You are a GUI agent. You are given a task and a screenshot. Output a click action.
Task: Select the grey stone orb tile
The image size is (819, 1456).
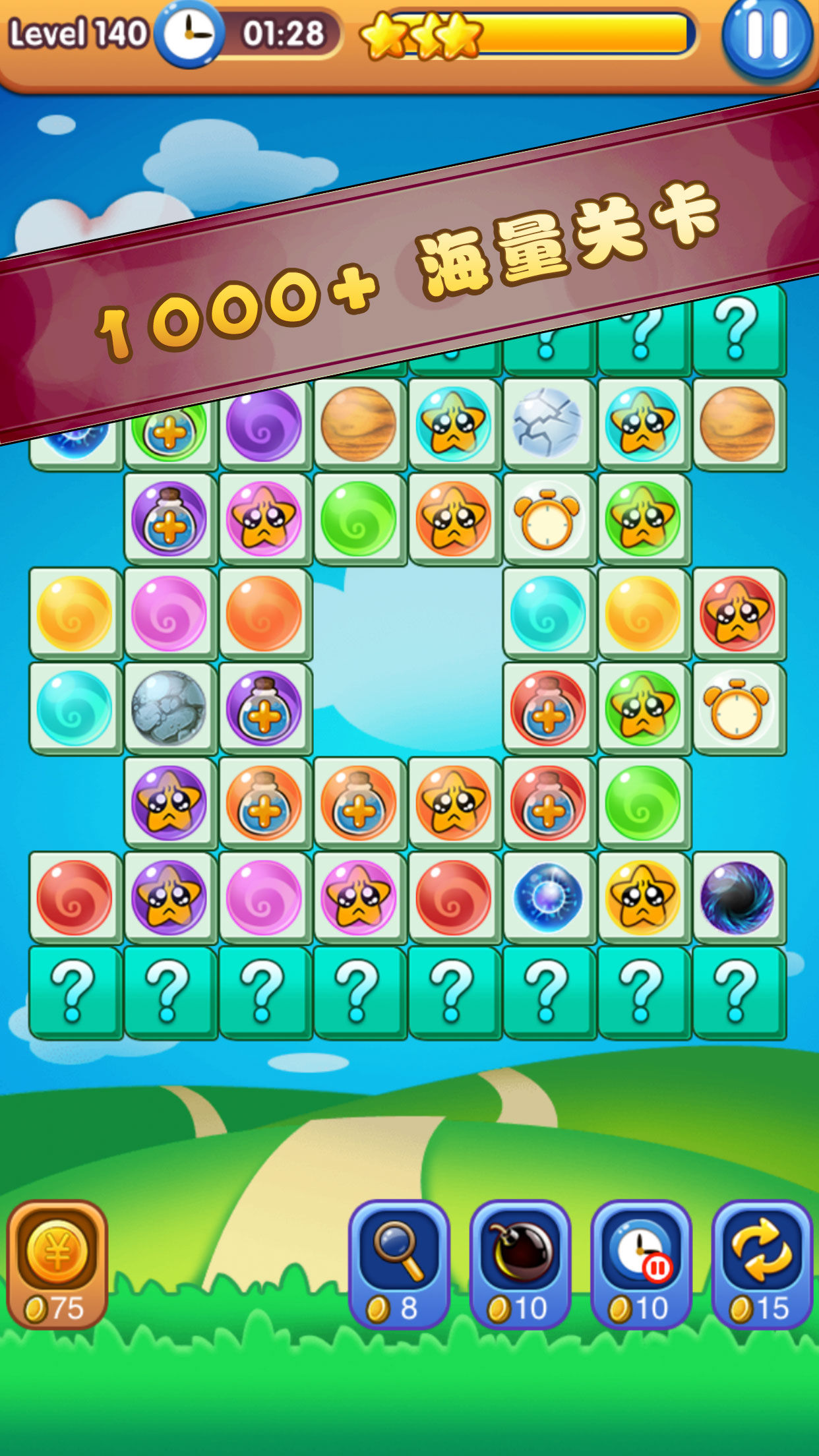pyautogui.click(x=169, y=708)
